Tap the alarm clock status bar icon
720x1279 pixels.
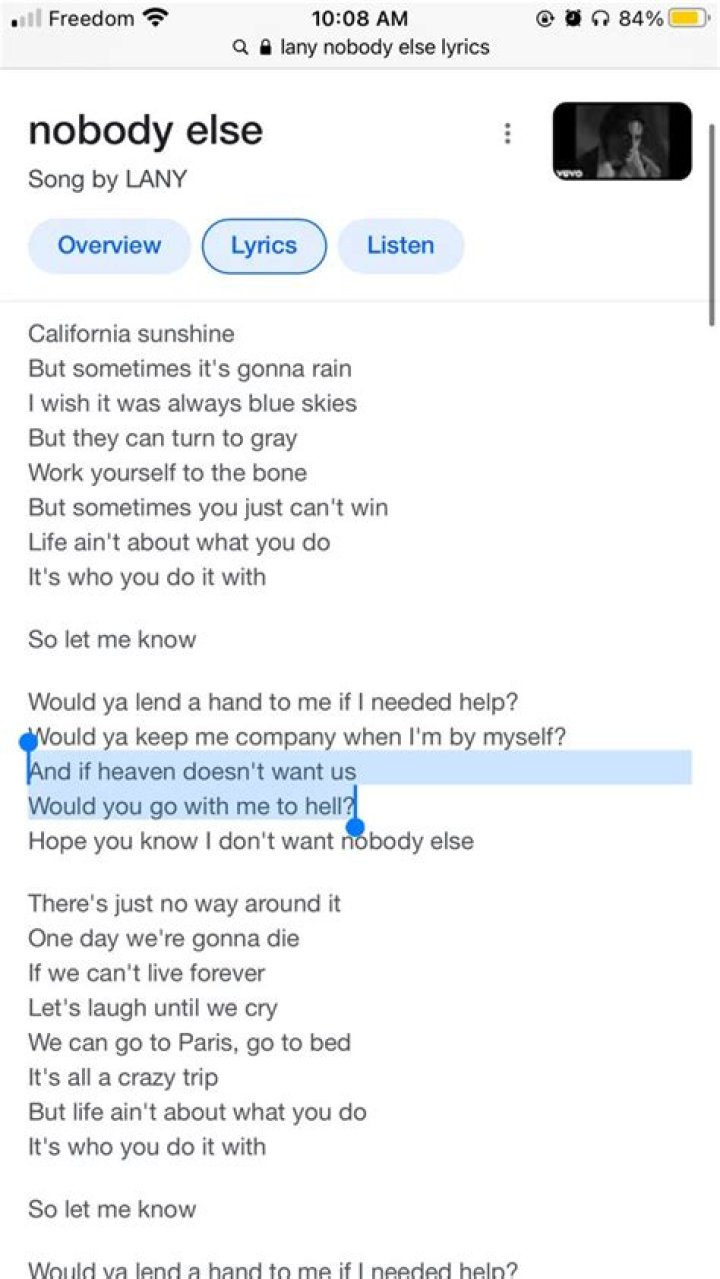click(x=575, y=17)
